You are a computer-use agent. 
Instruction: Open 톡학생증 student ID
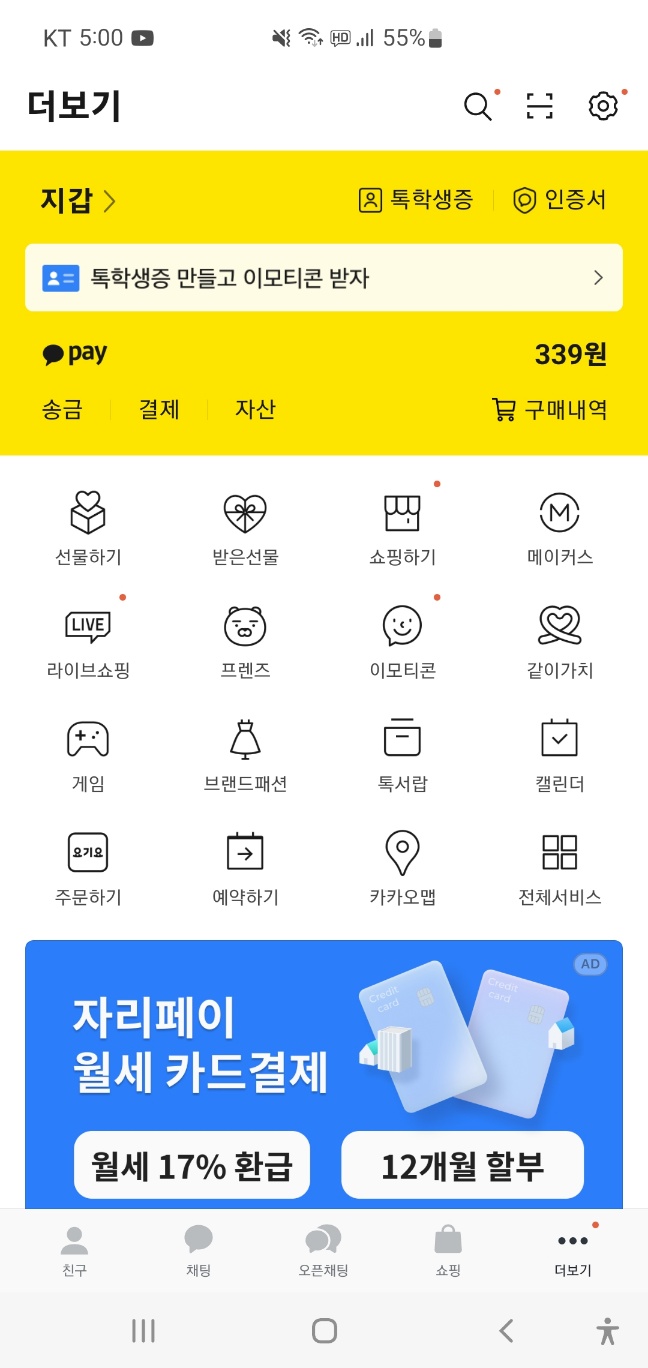tap(416, 200)
